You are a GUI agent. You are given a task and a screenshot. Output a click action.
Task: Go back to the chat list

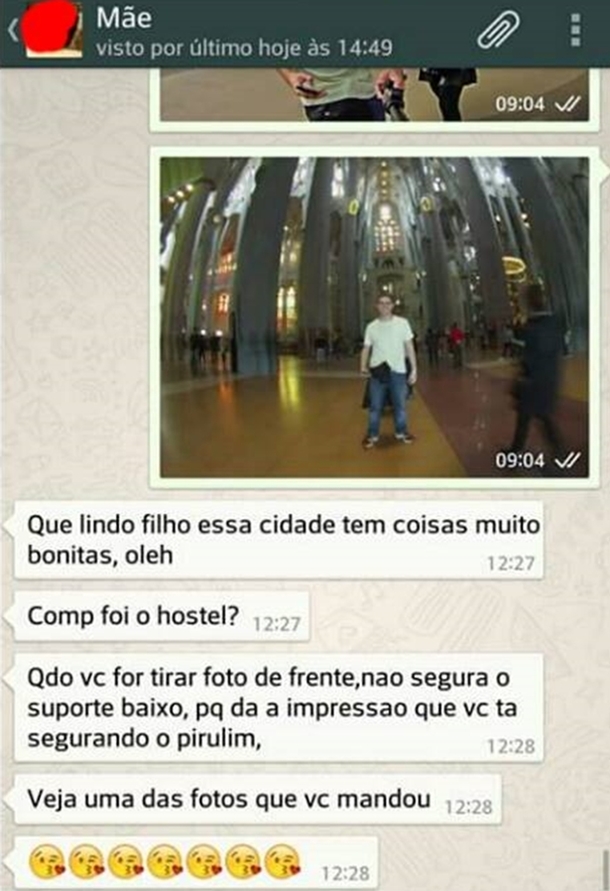tap(11, 33)
